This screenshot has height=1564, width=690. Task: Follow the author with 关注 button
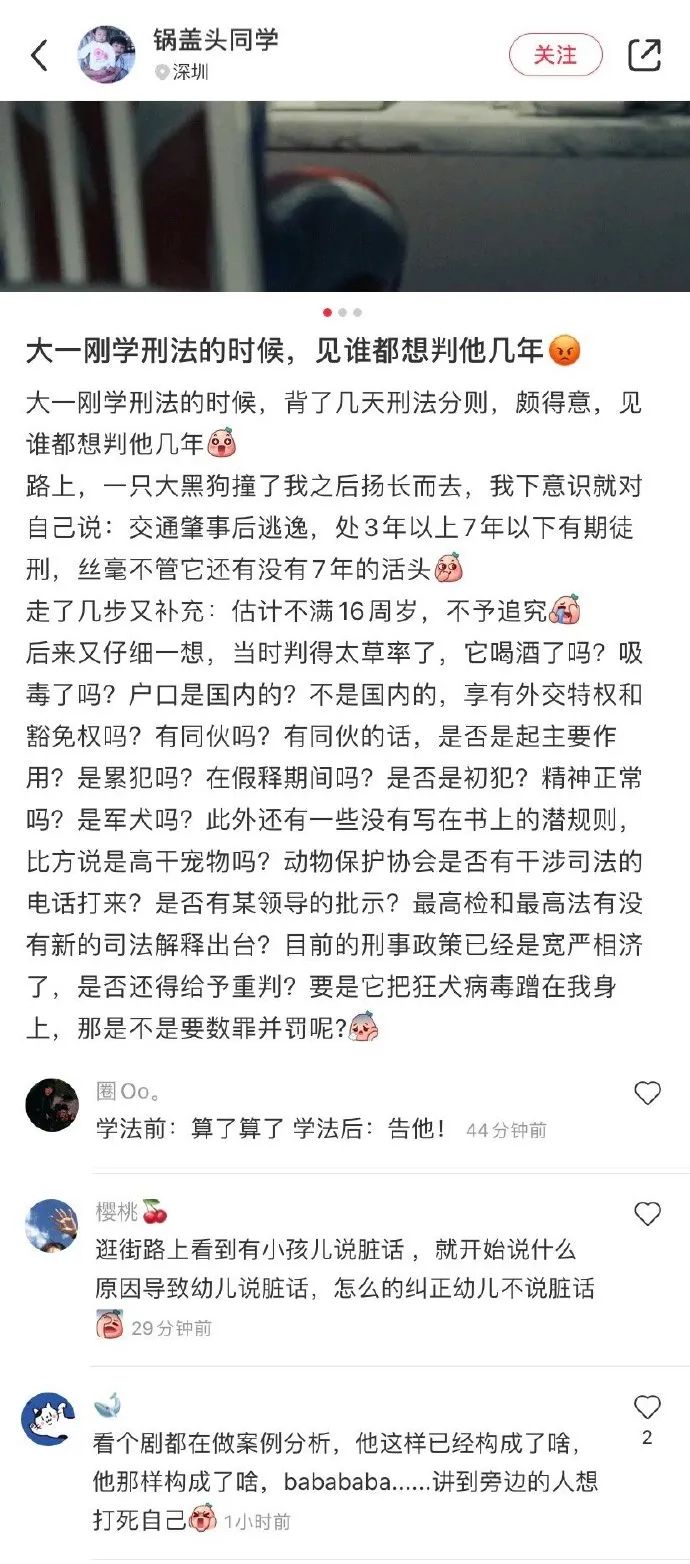pos(556,55)
